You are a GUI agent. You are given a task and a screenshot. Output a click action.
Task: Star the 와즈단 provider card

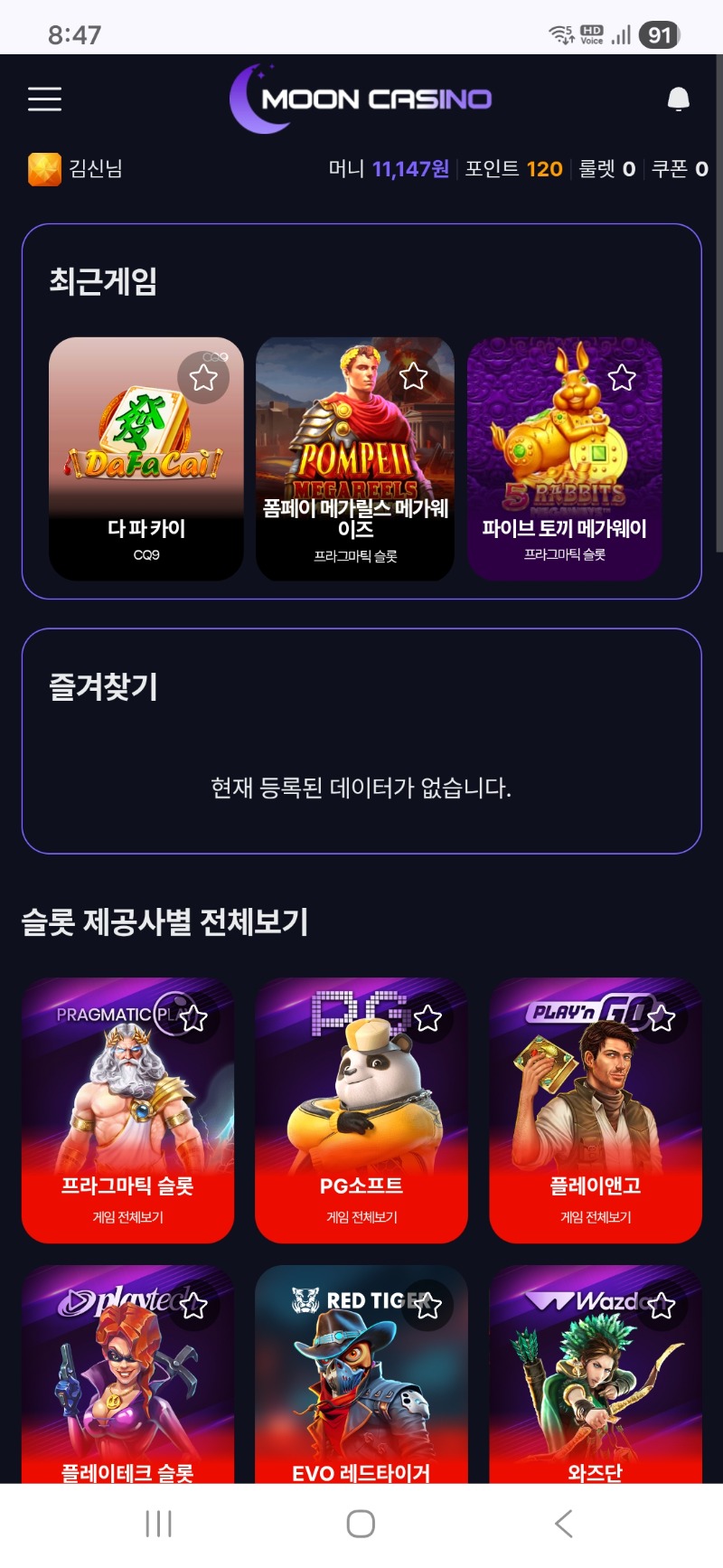click(x=662, y=1306)
